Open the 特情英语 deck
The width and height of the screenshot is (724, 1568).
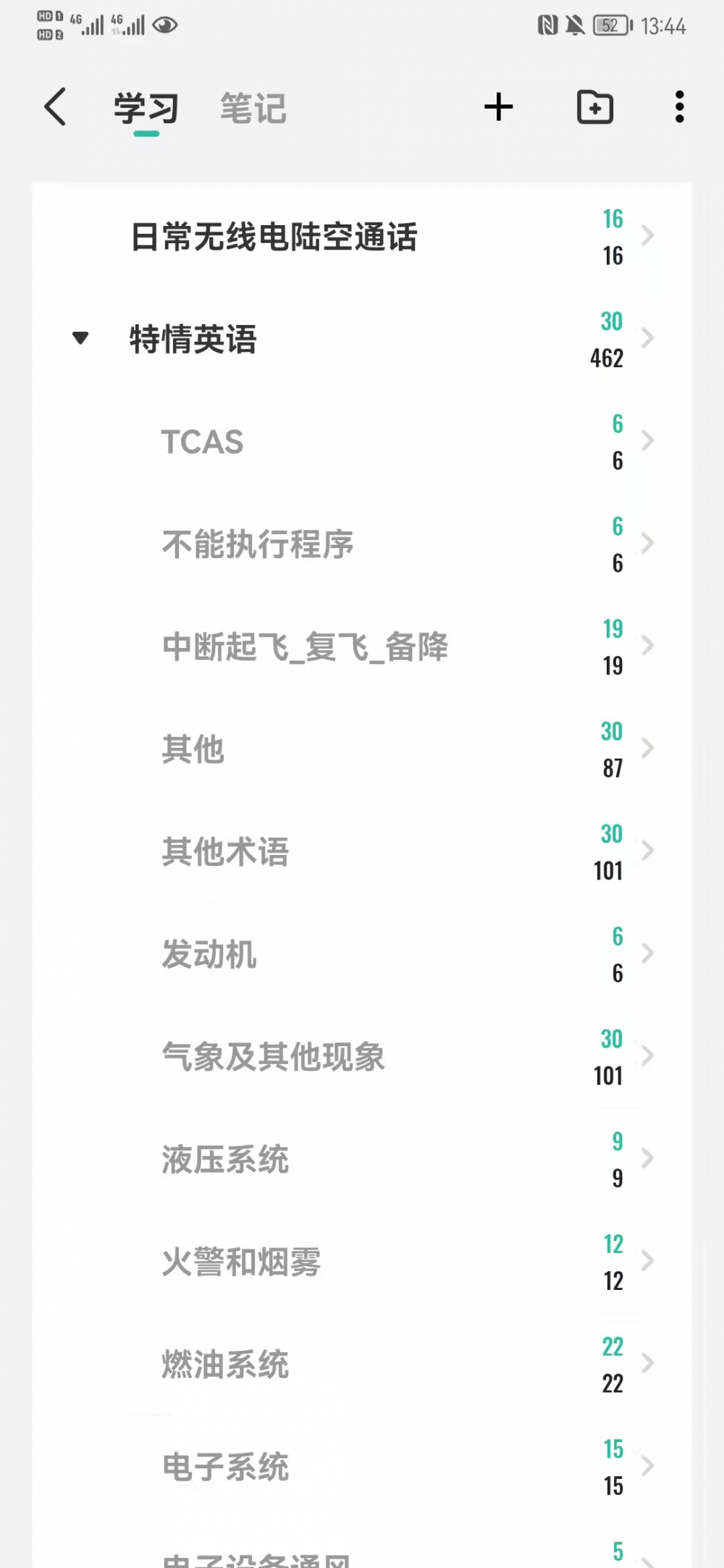[193, 340]
